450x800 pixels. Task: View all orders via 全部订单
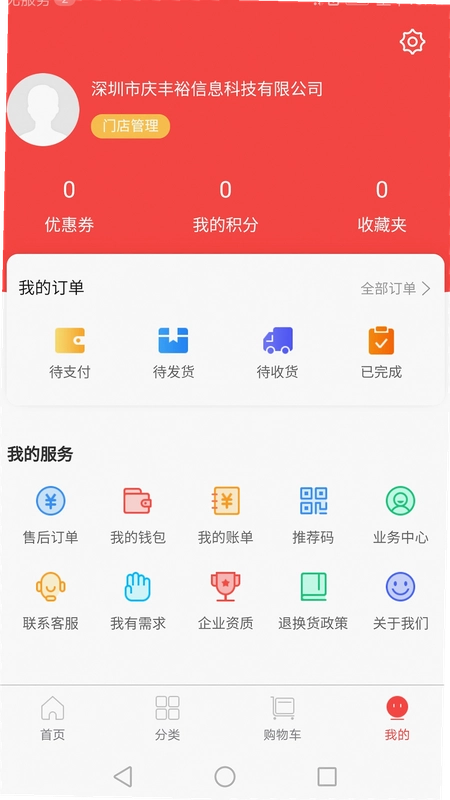(395, 289)
